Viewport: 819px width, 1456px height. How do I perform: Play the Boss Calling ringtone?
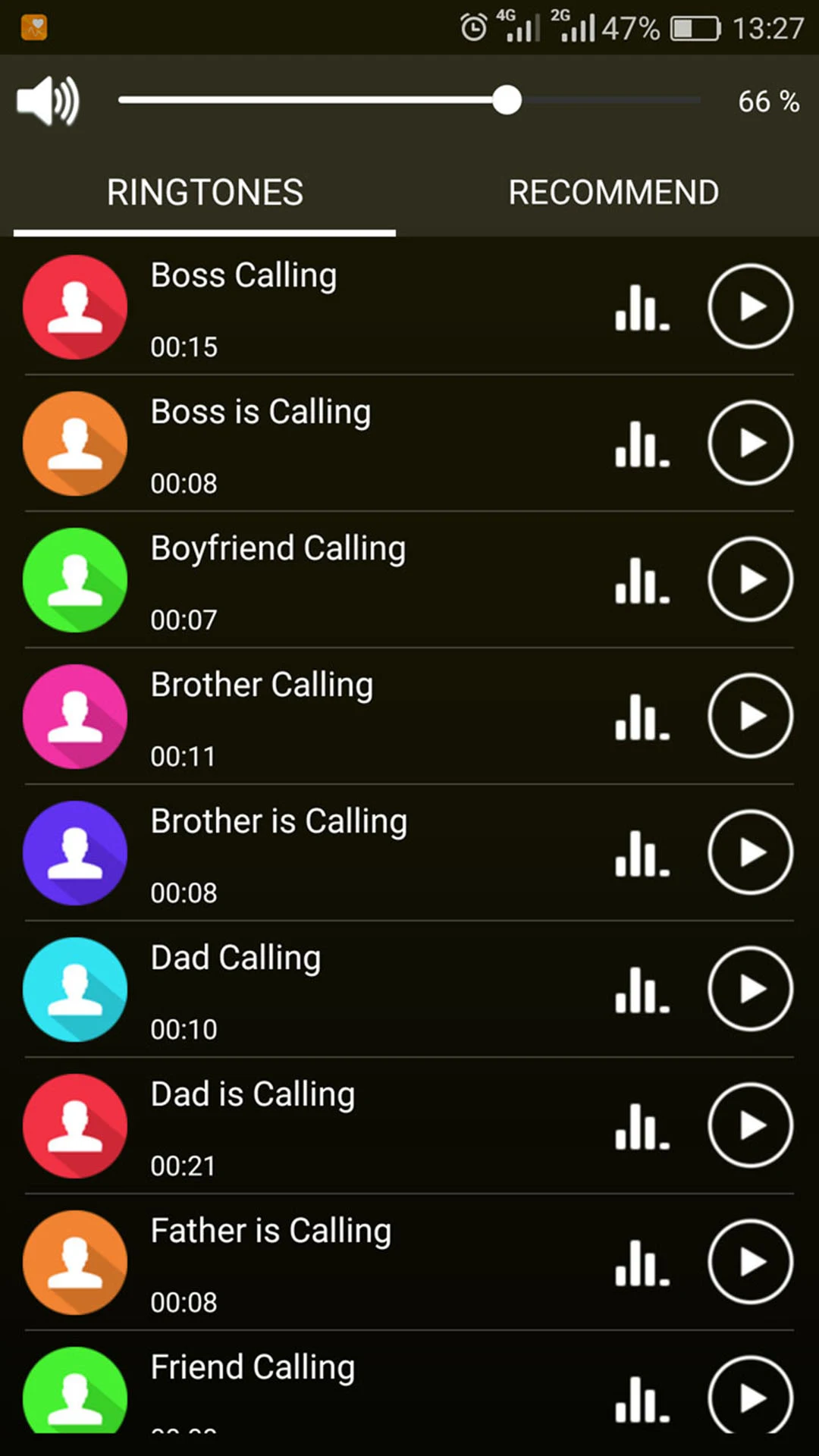coord(751,306)
